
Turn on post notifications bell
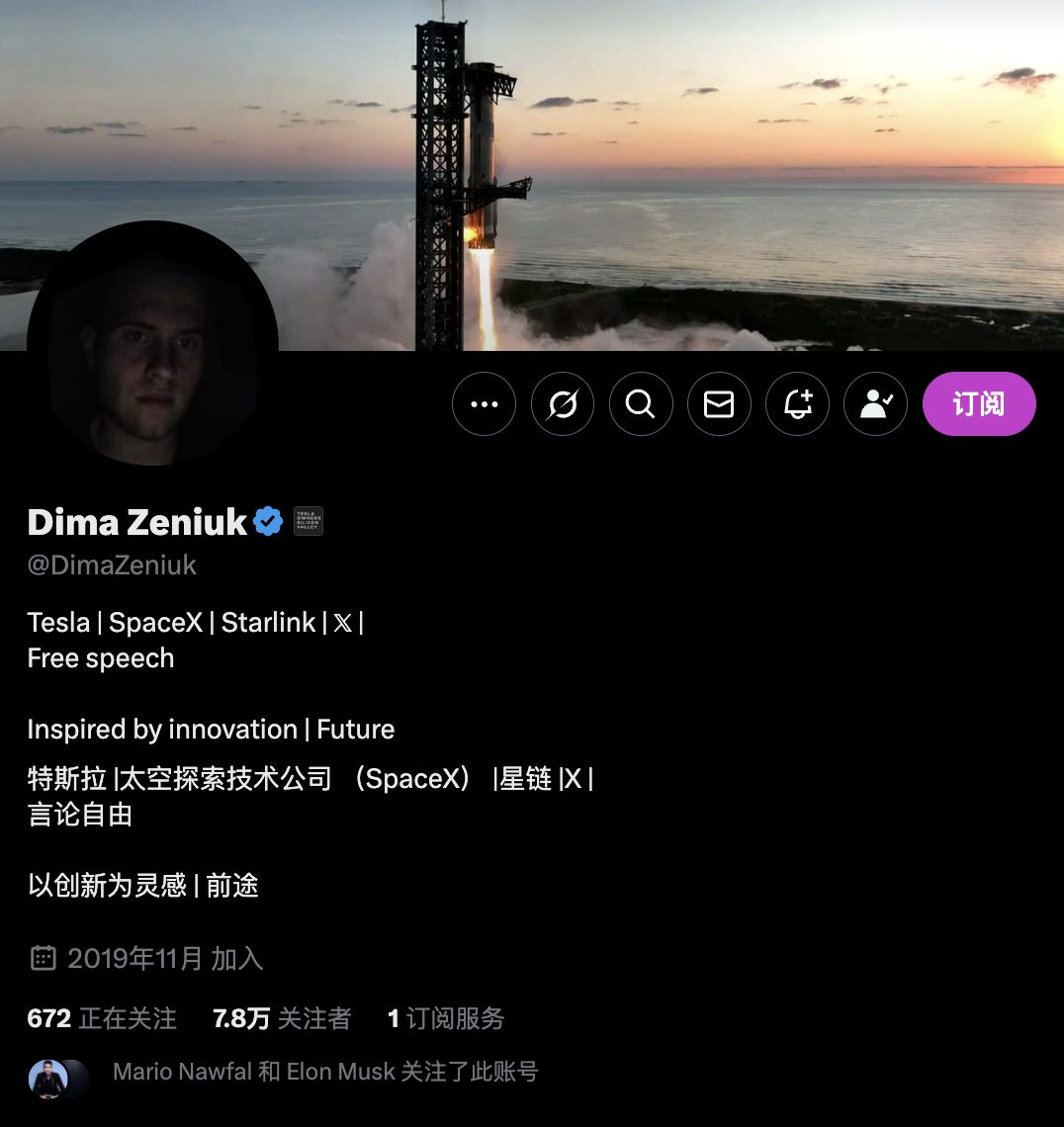tap(797, 403)
